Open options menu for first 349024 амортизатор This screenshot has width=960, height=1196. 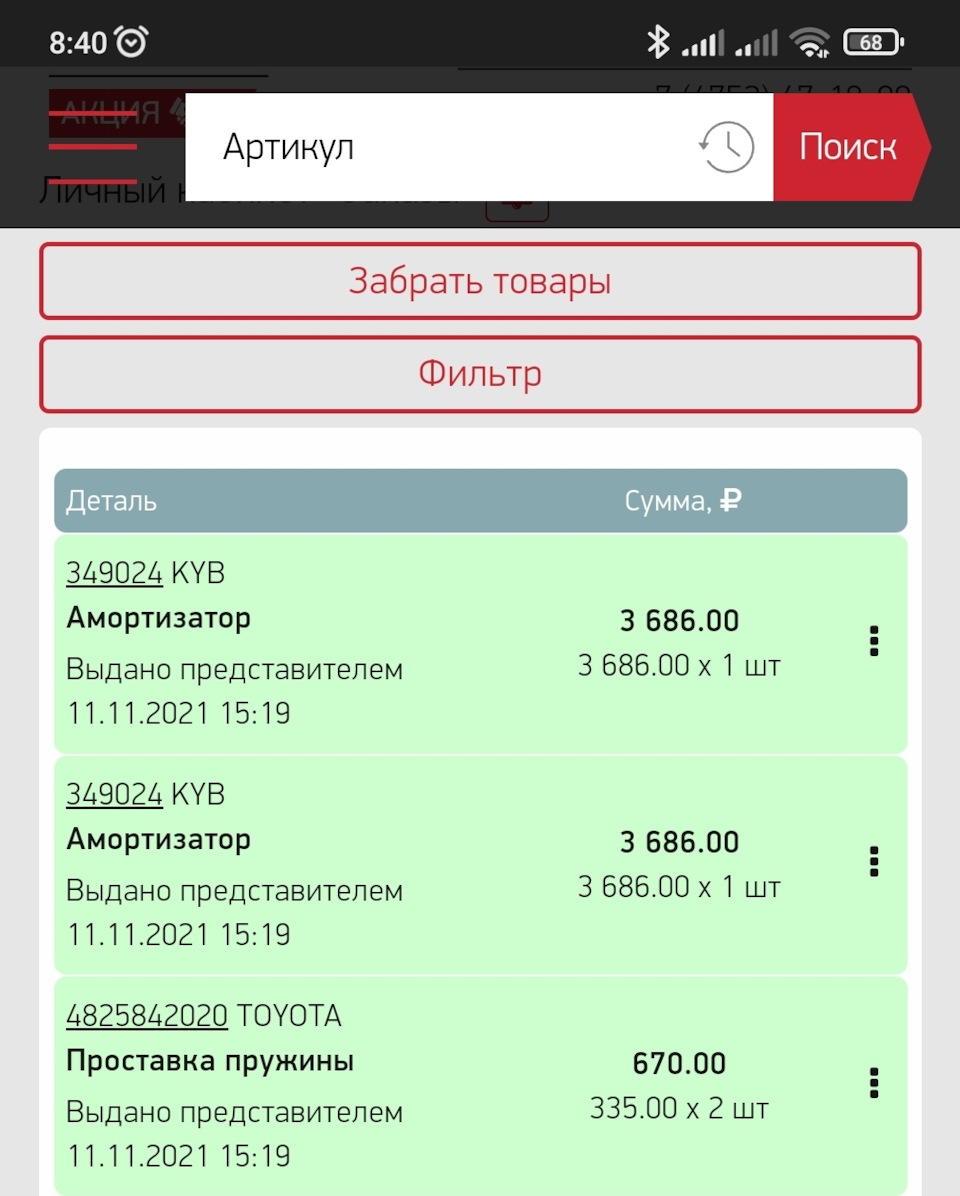(873, 641)
